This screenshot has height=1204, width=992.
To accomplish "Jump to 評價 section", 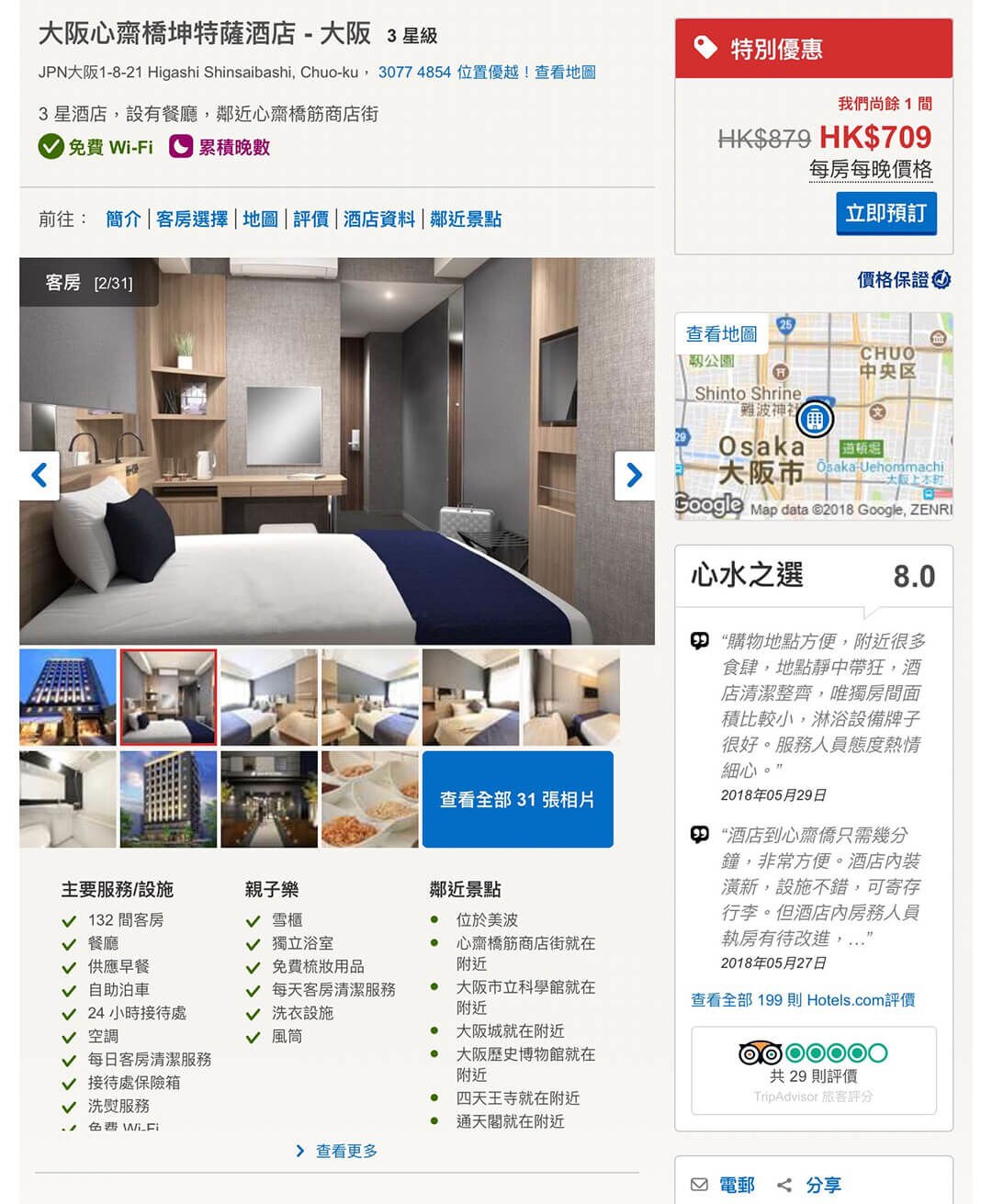I will pos(310,219).
